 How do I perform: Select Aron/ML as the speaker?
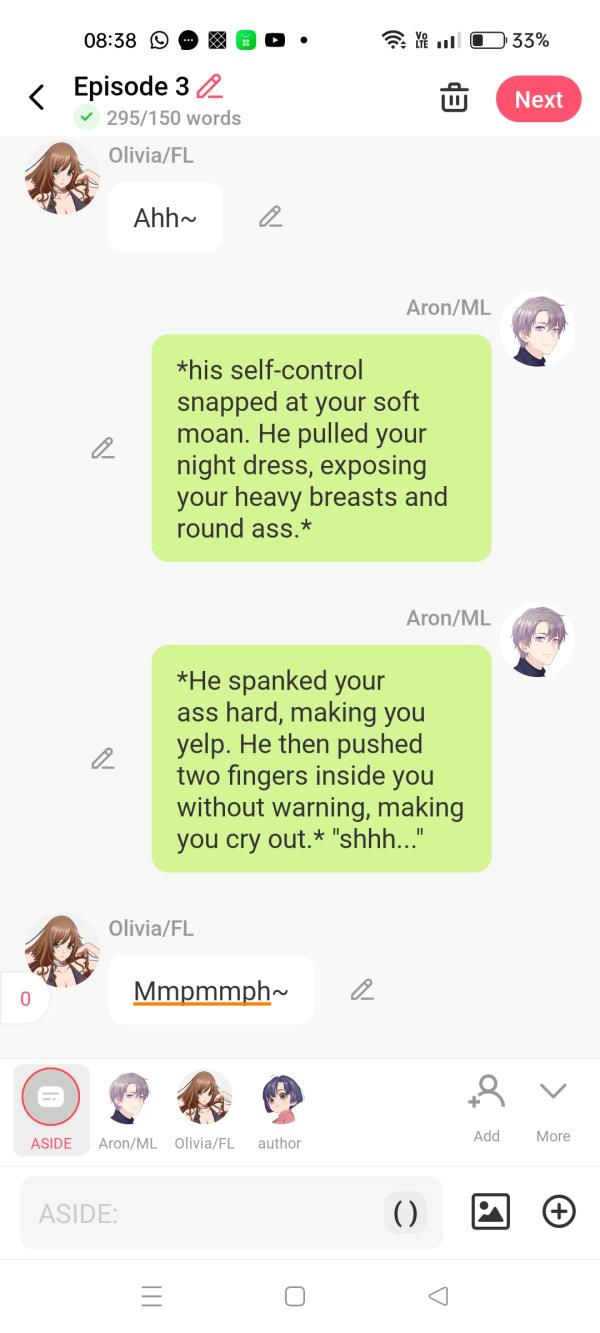click(128, 1108)
